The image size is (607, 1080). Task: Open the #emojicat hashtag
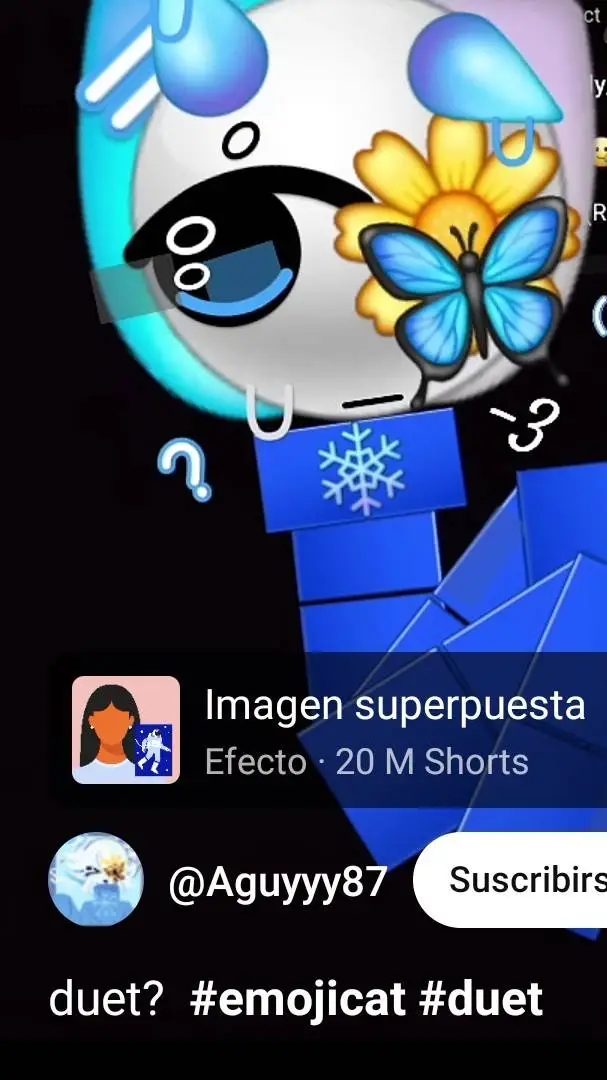pos(298,999)
